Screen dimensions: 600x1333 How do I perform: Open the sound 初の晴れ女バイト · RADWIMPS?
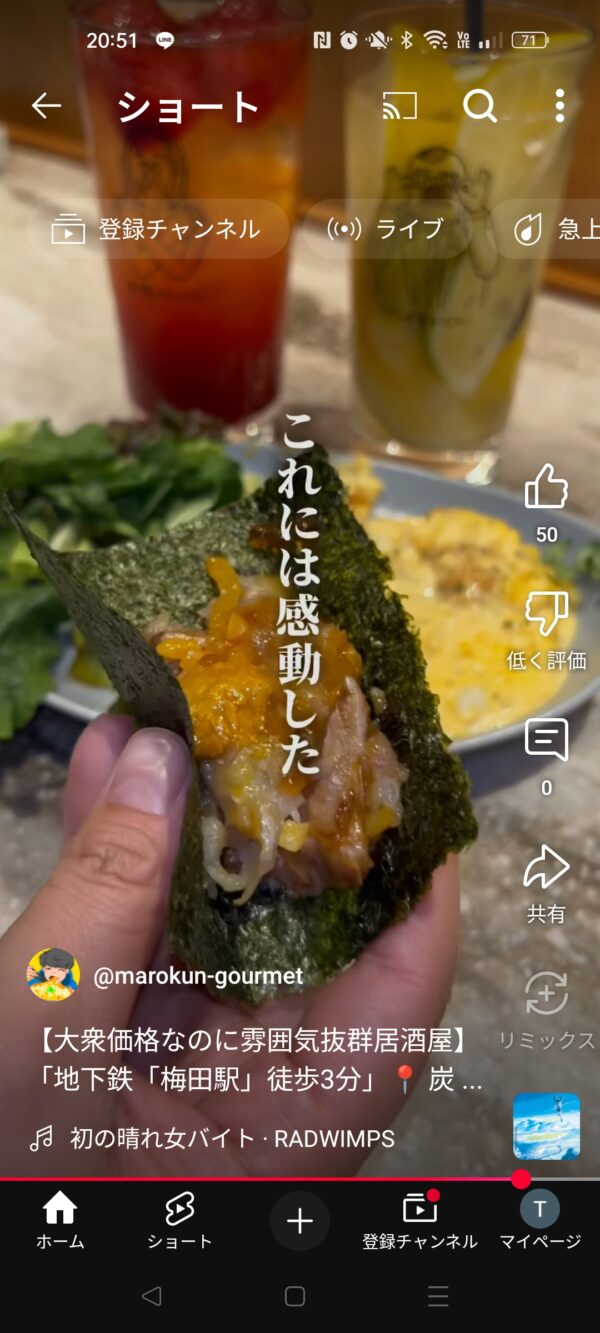(232, 1138)
